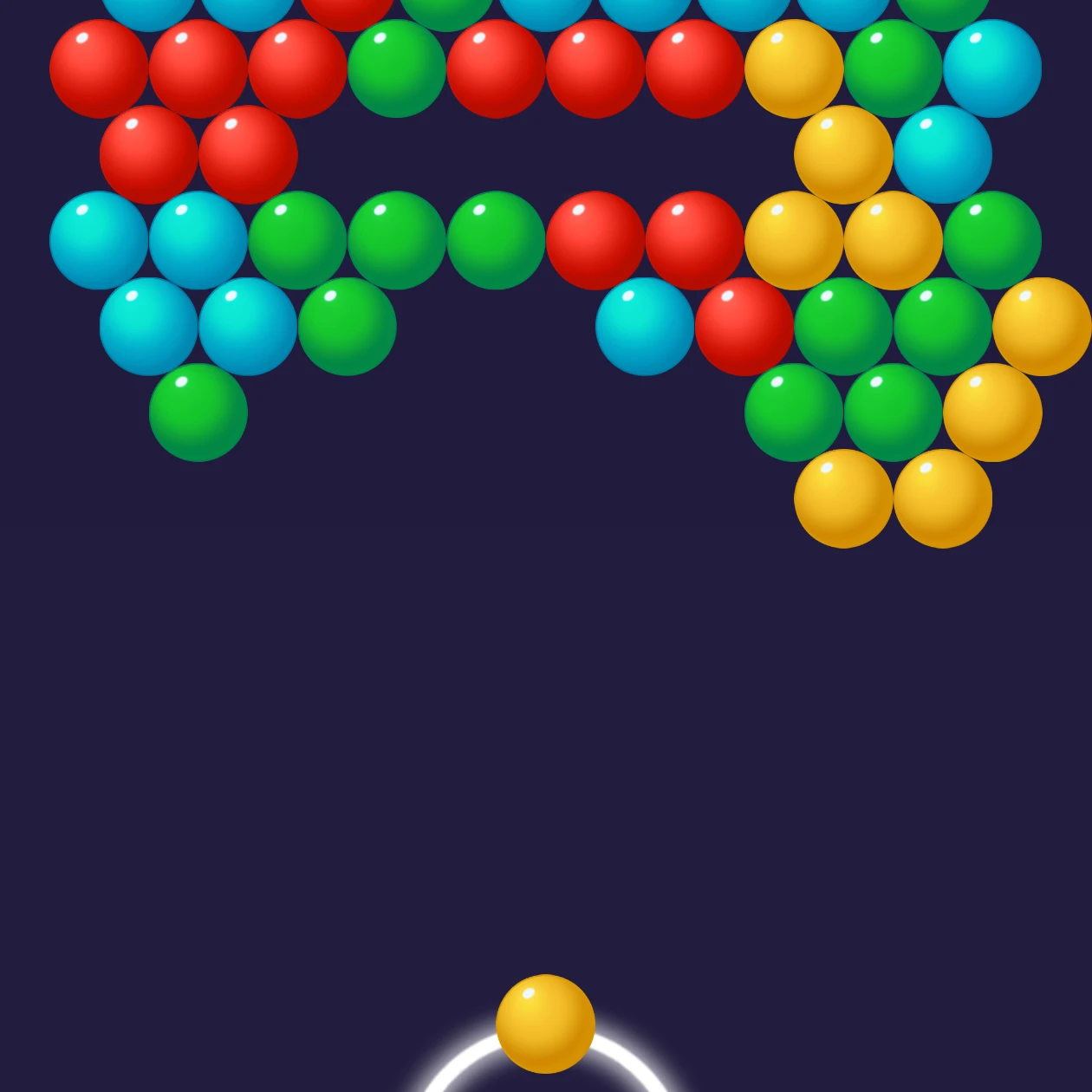Shoot at the lowest green bubble on the left
Viewport: 1092px width, 1092px height.
198,413
